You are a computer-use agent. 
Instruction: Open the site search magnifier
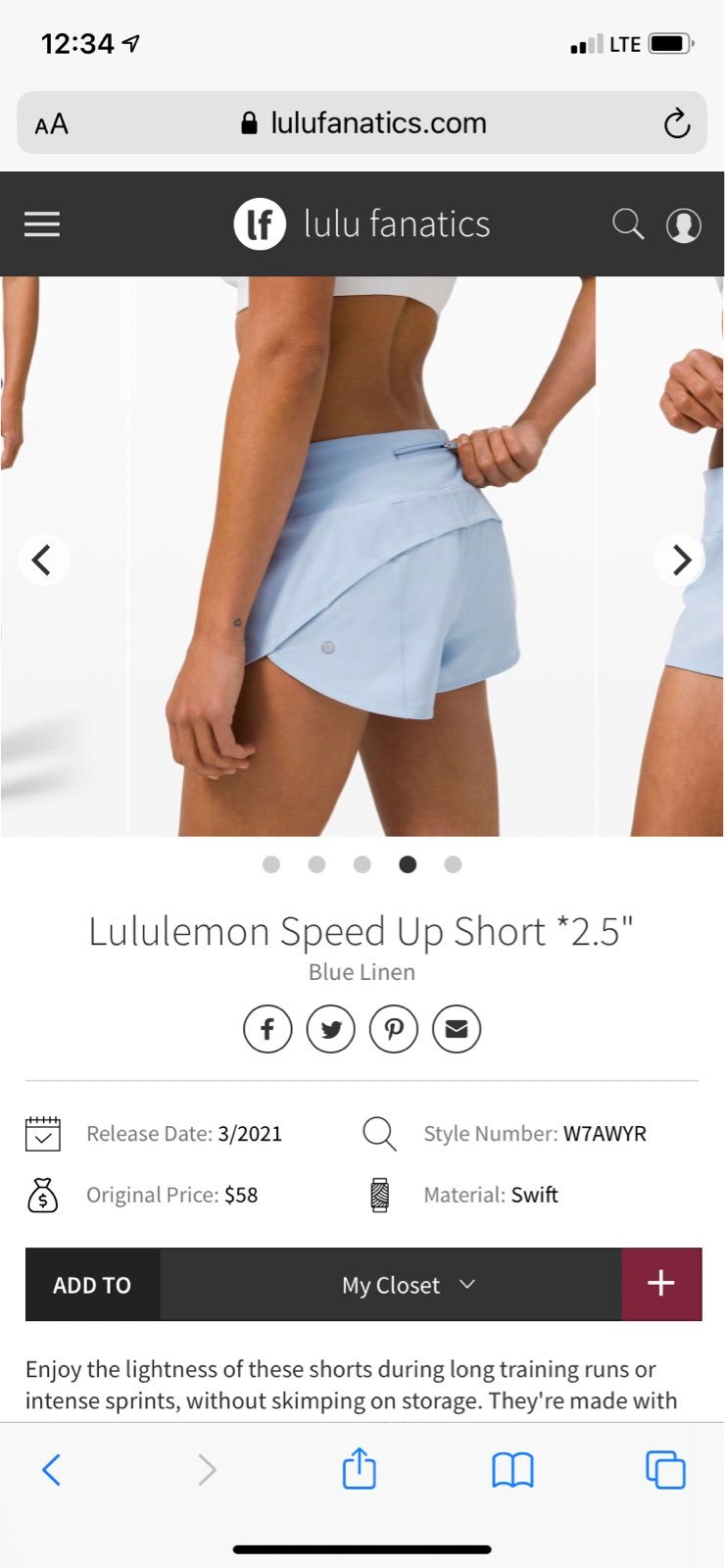coord(628,224)
